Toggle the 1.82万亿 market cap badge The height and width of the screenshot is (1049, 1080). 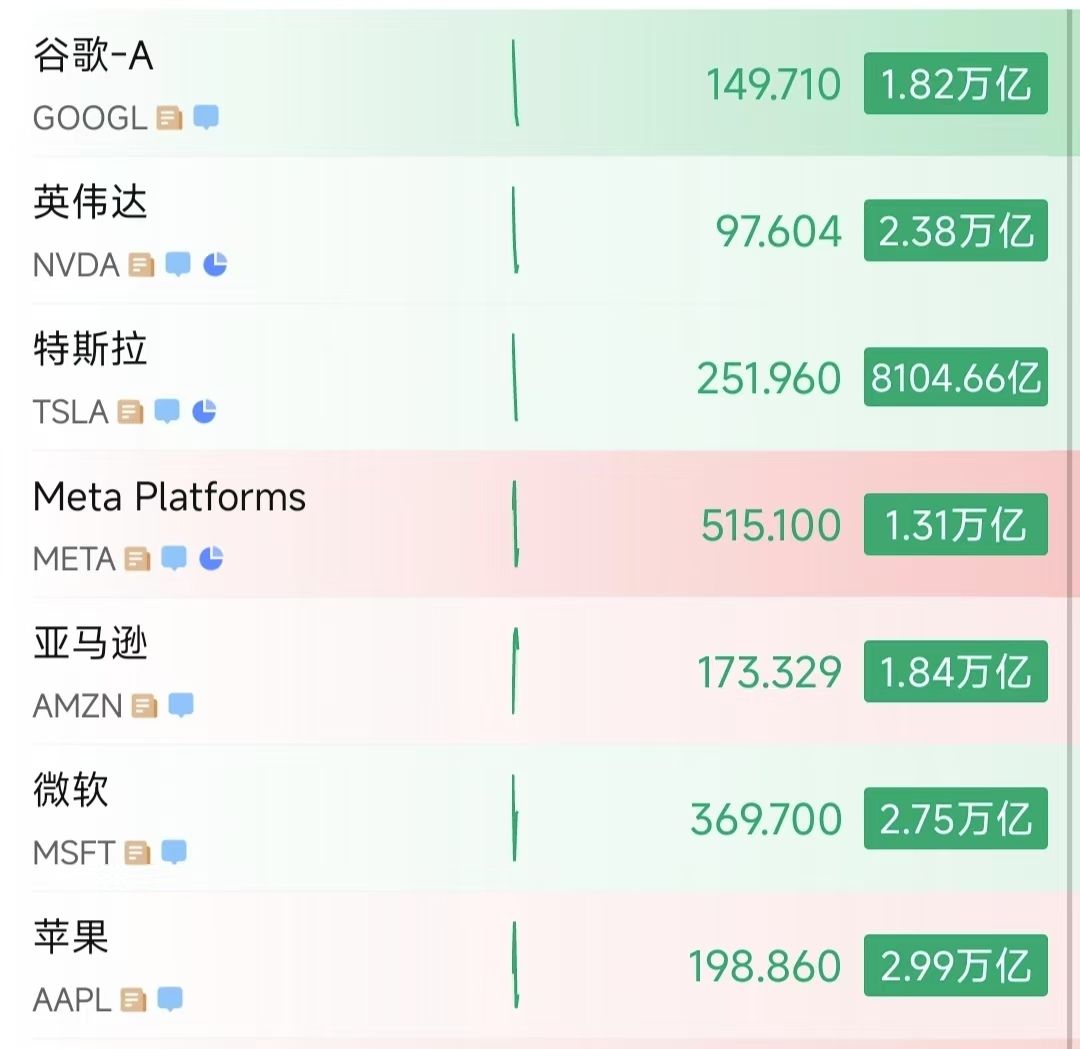[955, 85]
